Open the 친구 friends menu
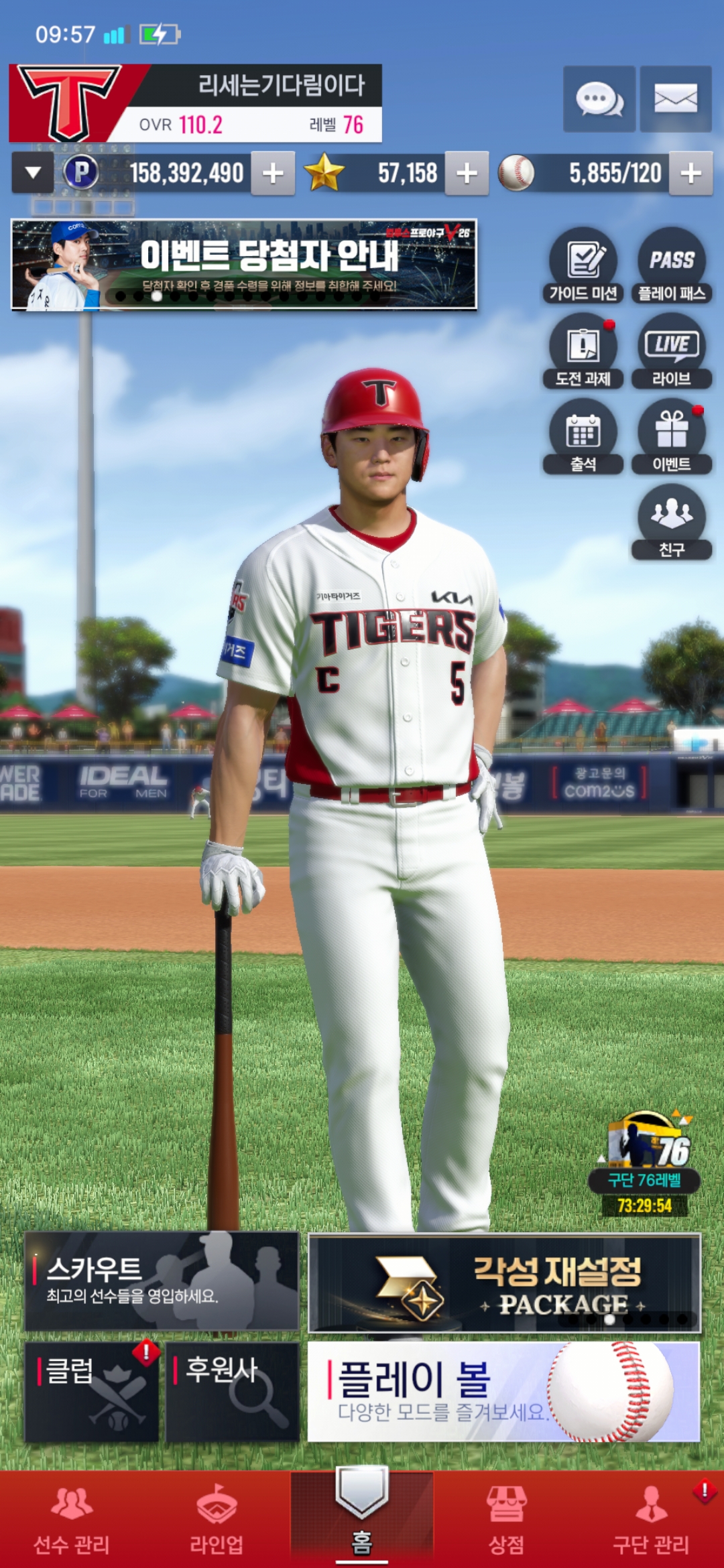724x1568 pixels. [x=671, y=523]
